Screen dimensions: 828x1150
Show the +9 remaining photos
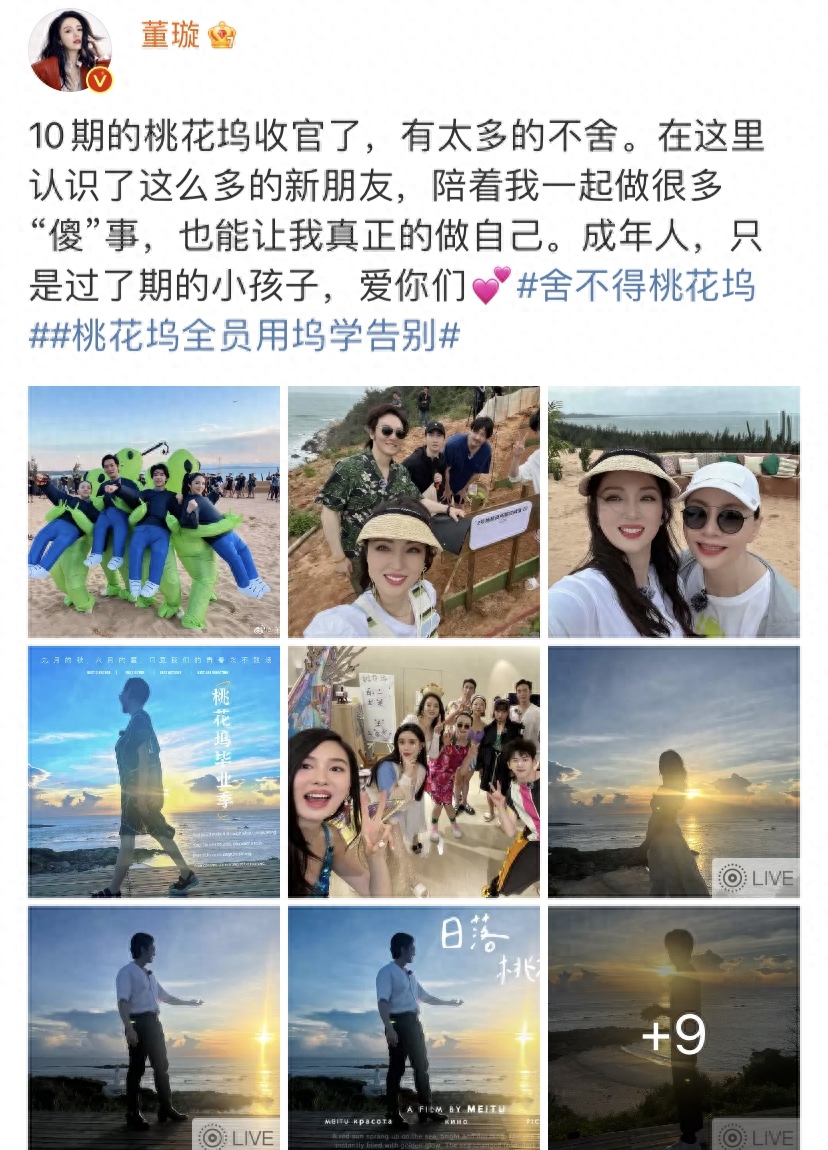674,1028
